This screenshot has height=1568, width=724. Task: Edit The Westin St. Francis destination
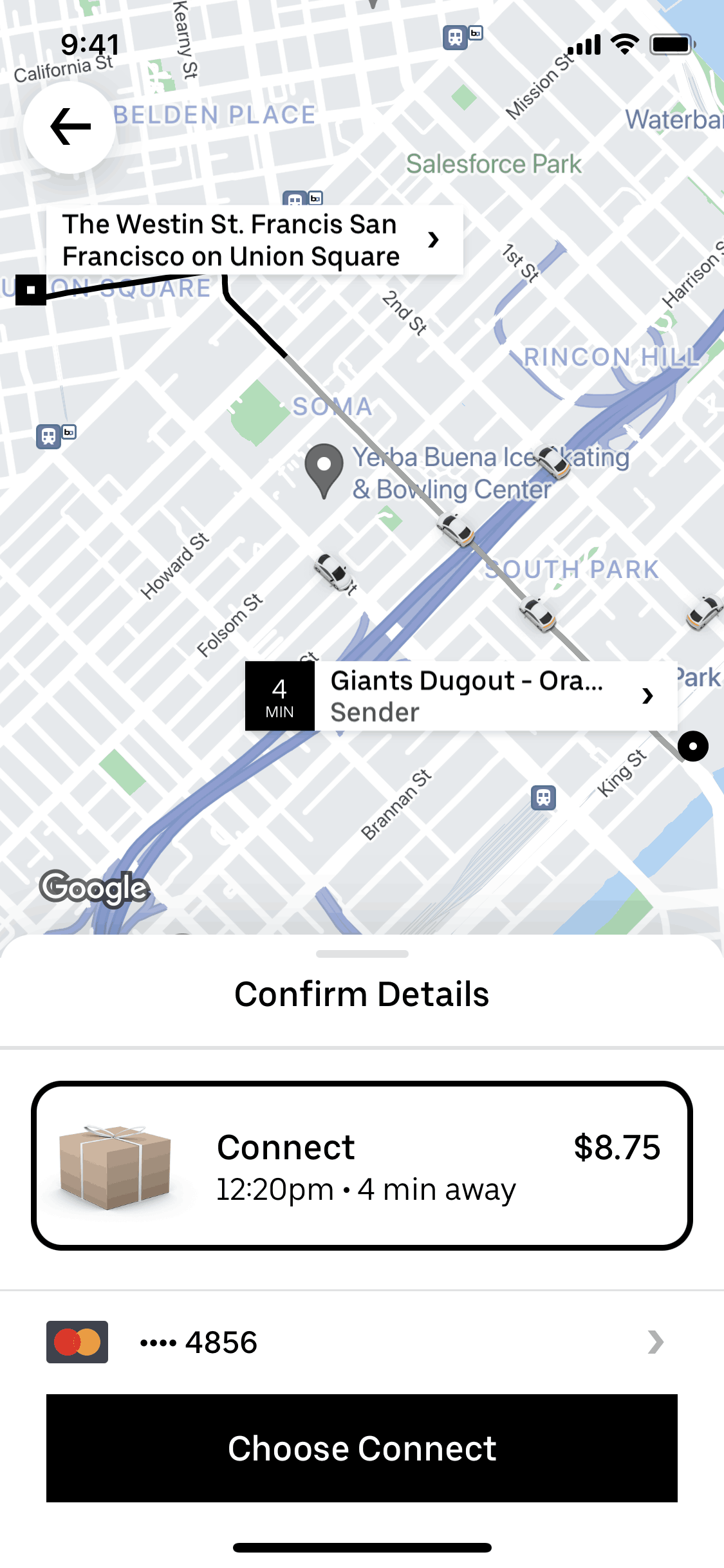click(254, 240)
